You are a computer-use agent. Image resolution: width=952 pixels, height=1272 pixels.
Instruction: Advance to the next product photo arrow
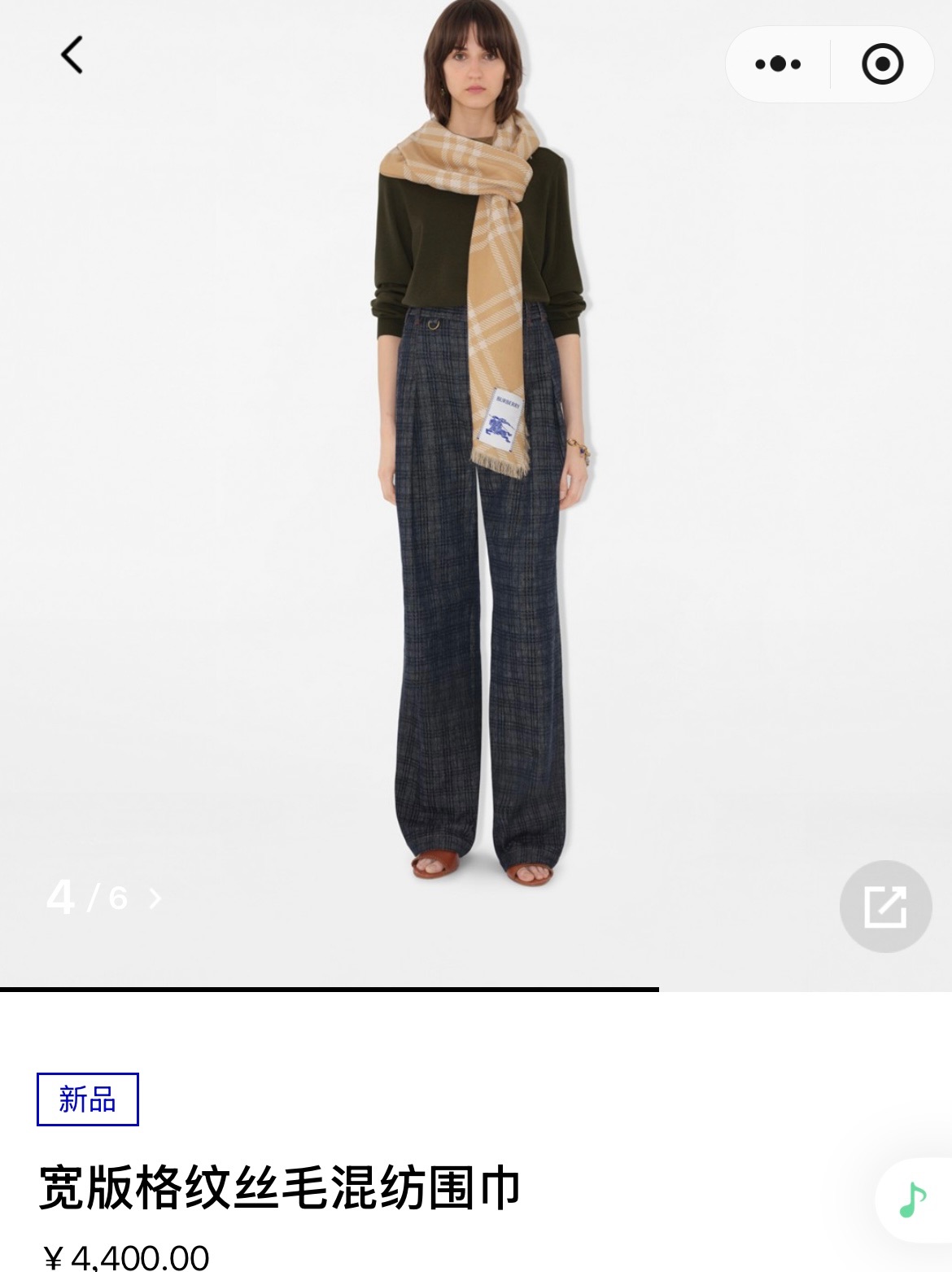tap(155, 898)
